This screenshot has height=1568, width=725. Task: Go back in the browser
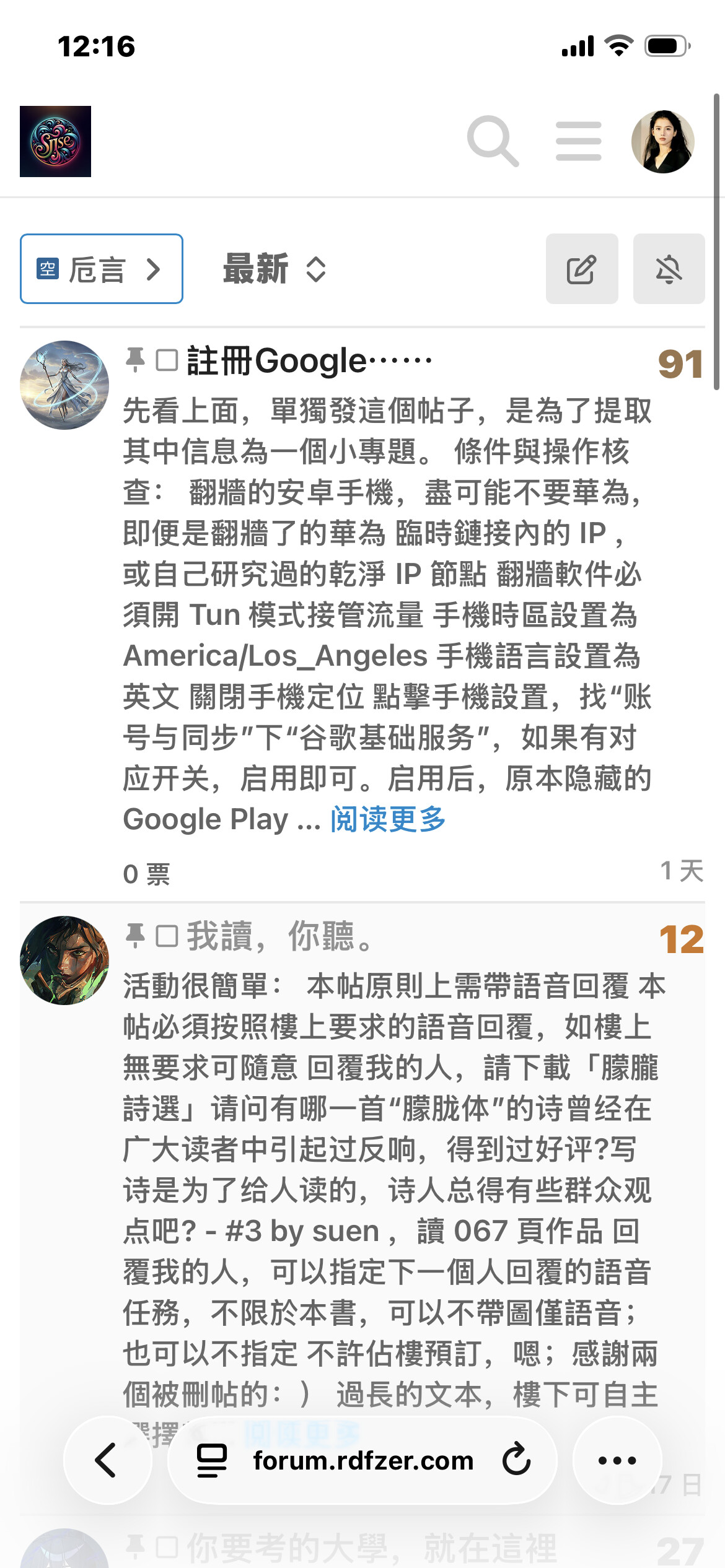(x=107, y=1460)
